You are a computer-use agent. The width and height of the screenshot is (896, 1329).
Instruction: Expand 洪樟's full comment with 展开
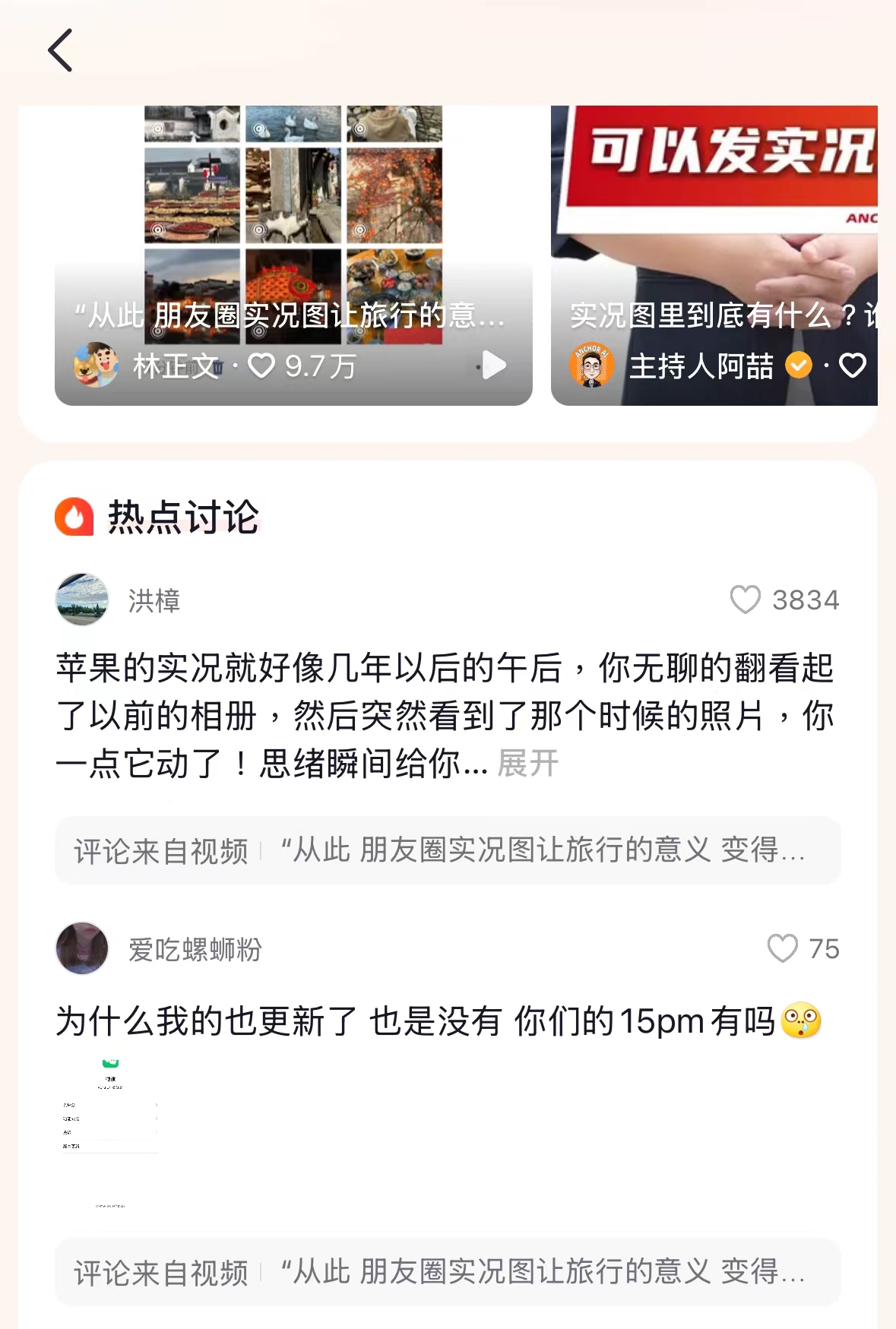click(527, 763)
